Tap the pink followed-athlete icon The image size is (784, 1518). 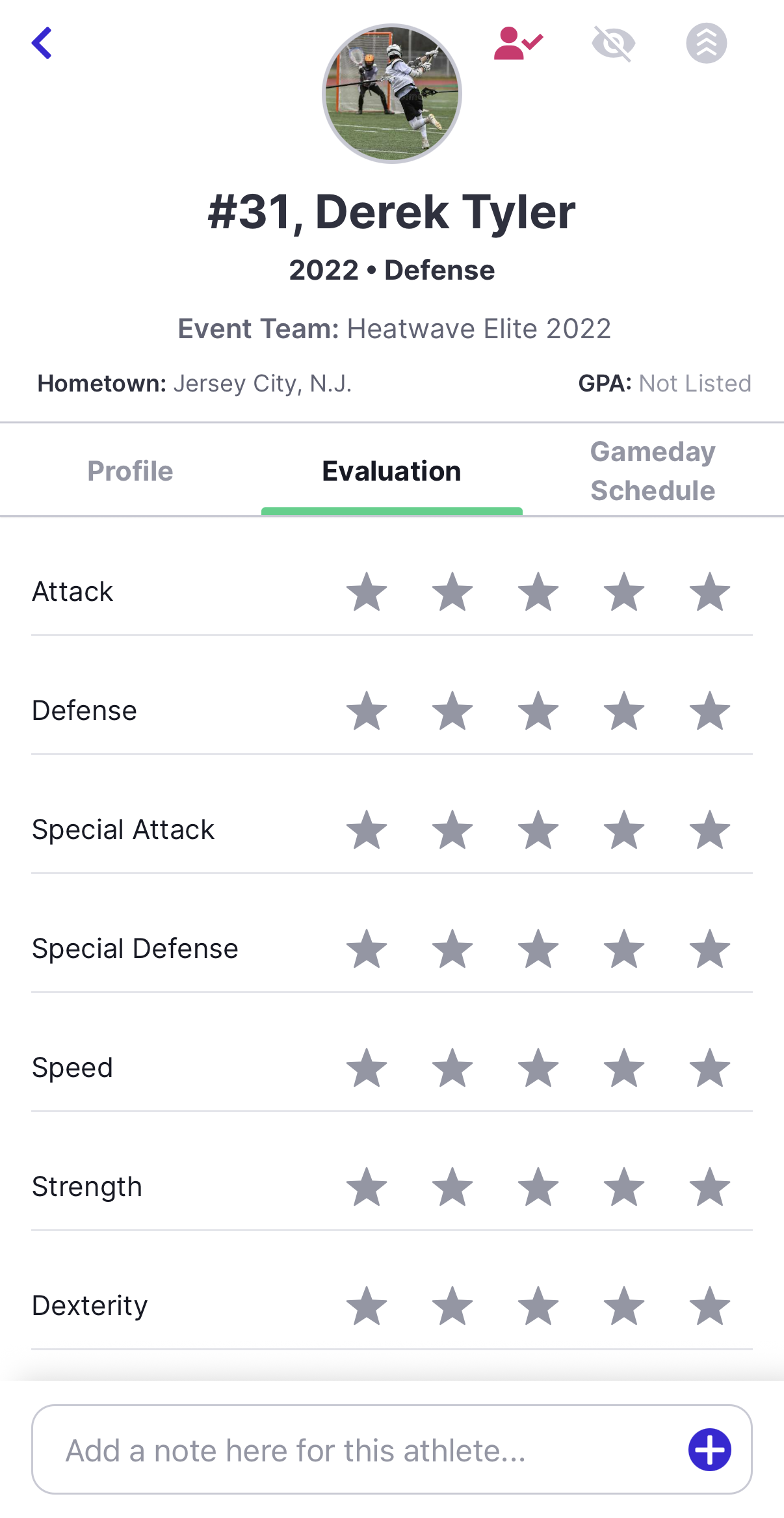point(517,44)
